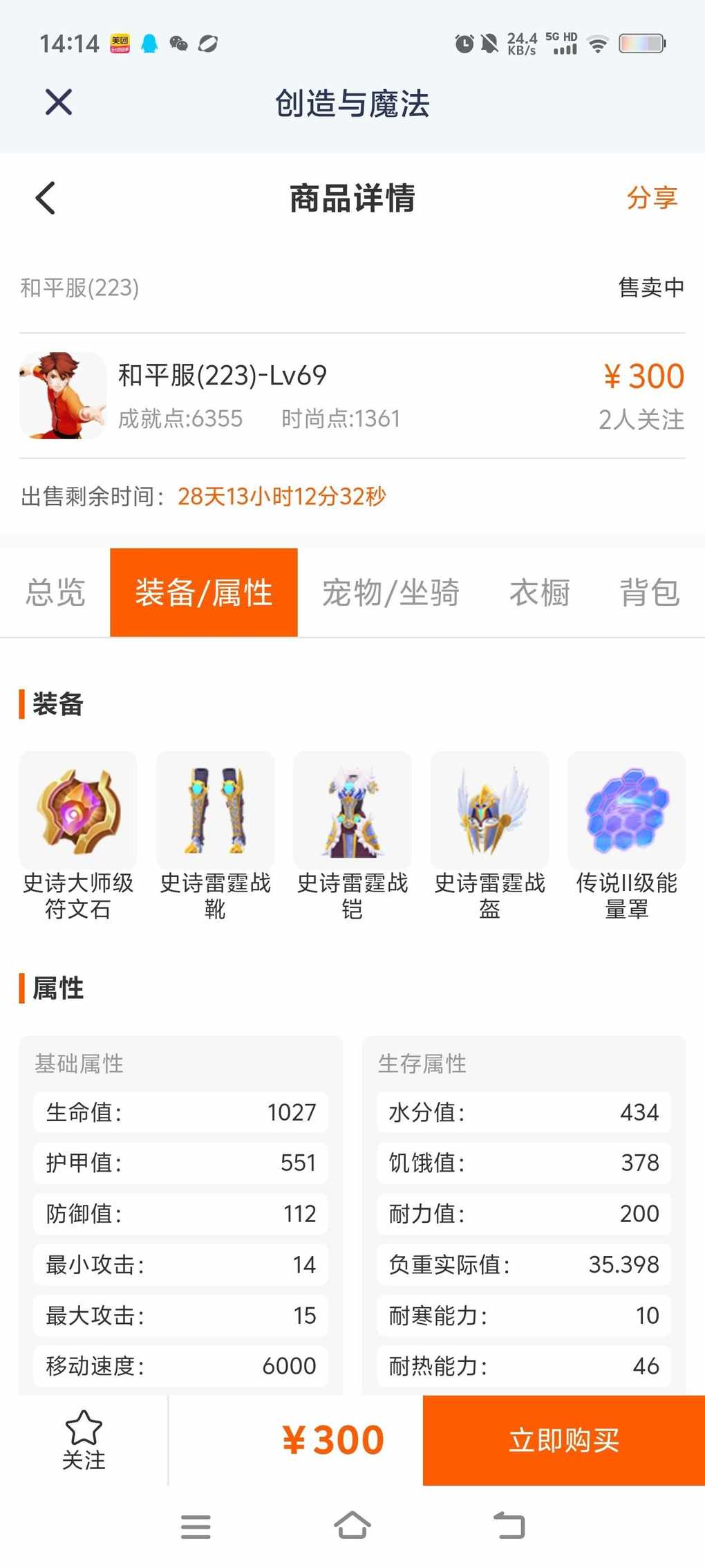Switch to the 衣橱 tab
Image resolution: width=705 pixels, height=1568 pixels.
pos(540,593)
